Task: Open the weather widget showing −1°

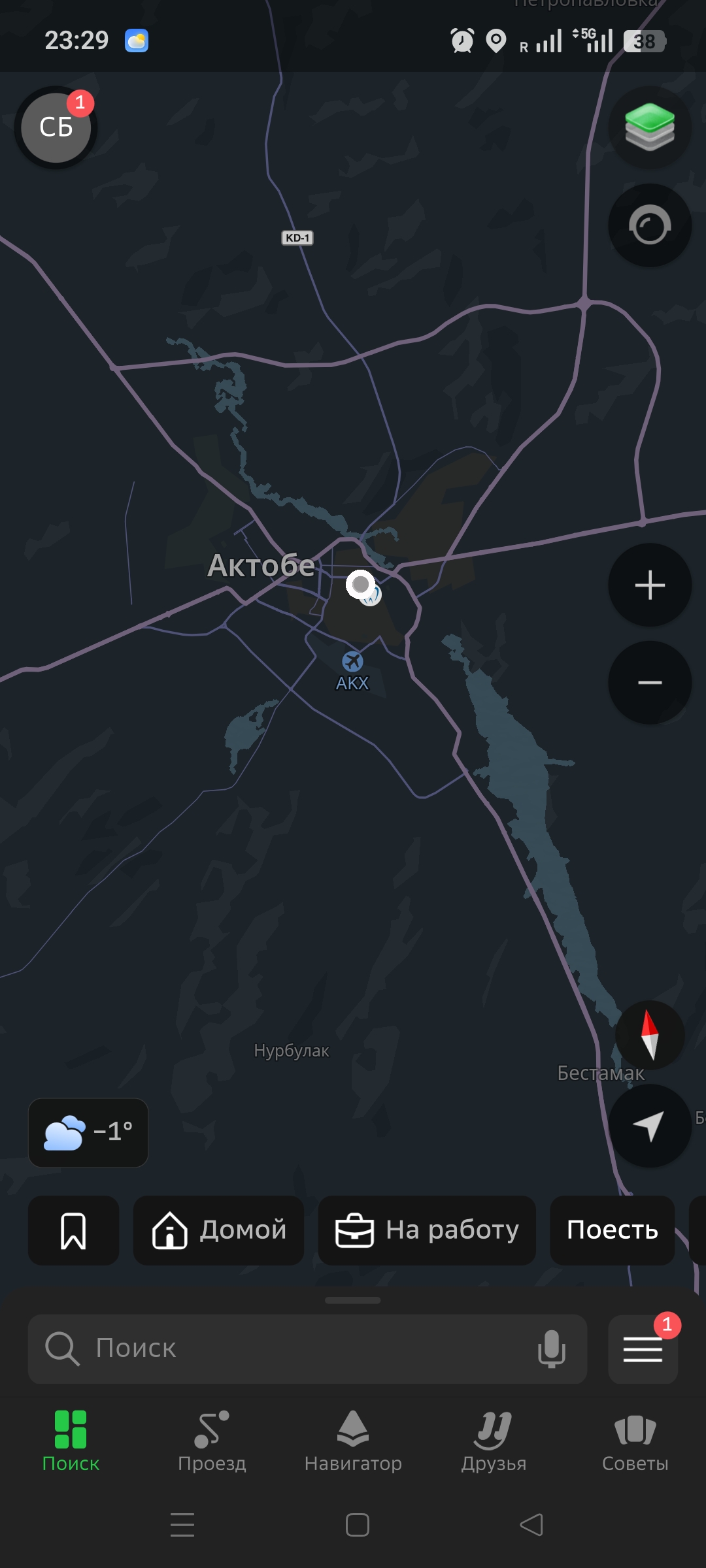Action: pos(88,1132)
